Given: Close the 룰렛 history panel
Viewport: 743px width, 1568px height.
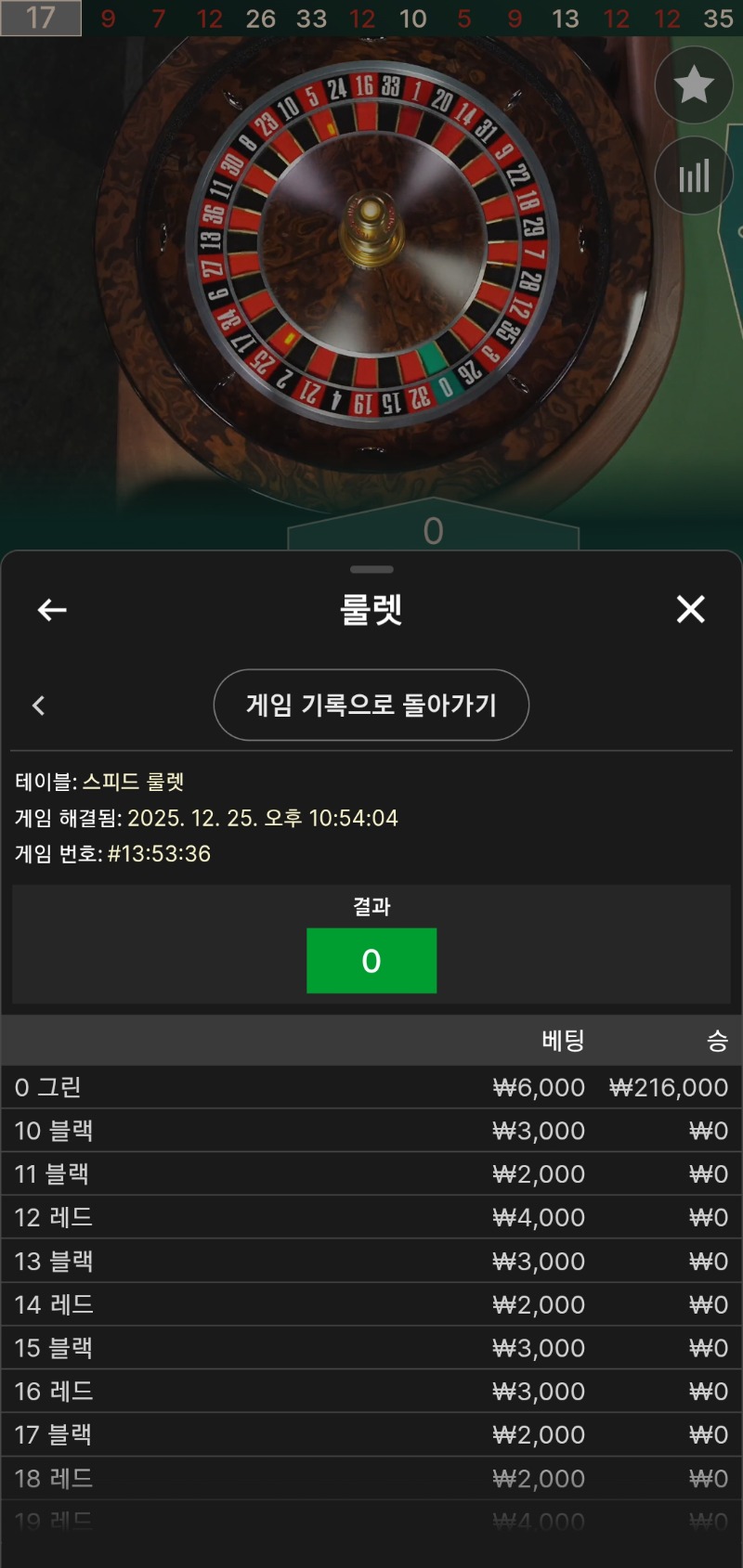Looking at the screenshot, I should (x=690, y=609).
